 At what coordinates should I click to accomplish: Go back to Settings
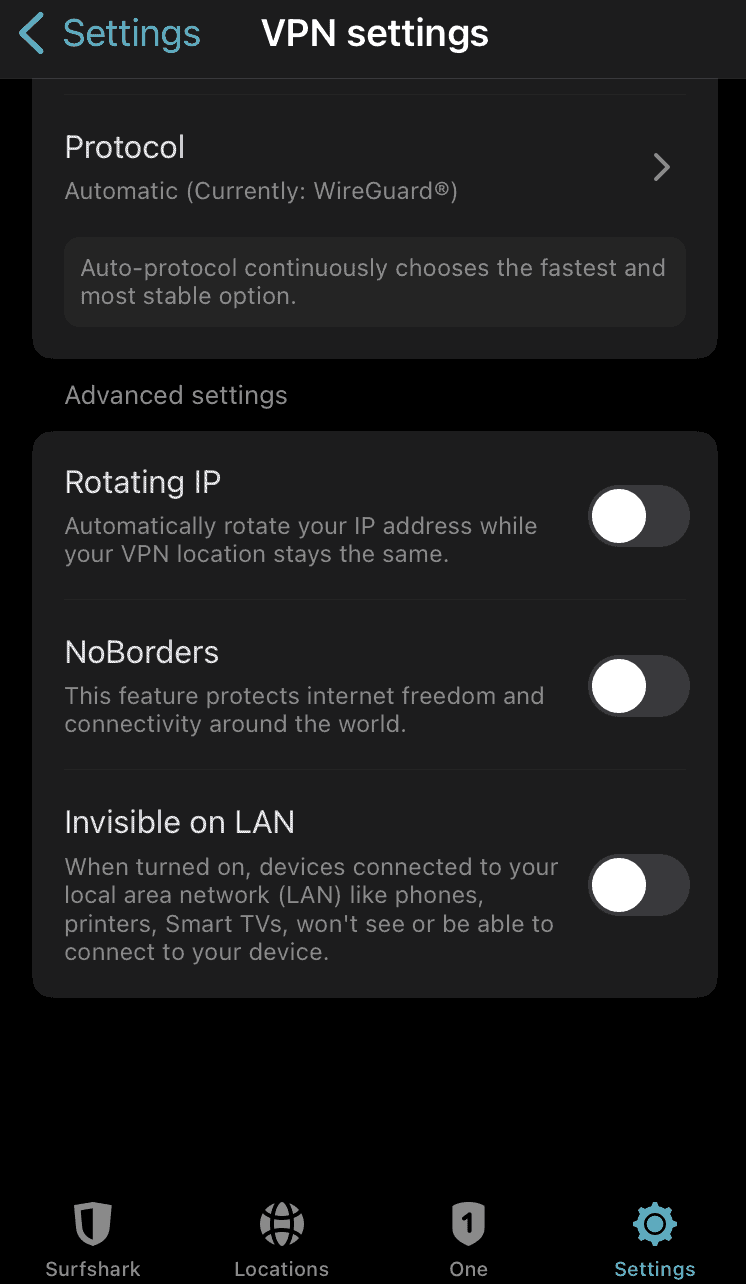110,34
